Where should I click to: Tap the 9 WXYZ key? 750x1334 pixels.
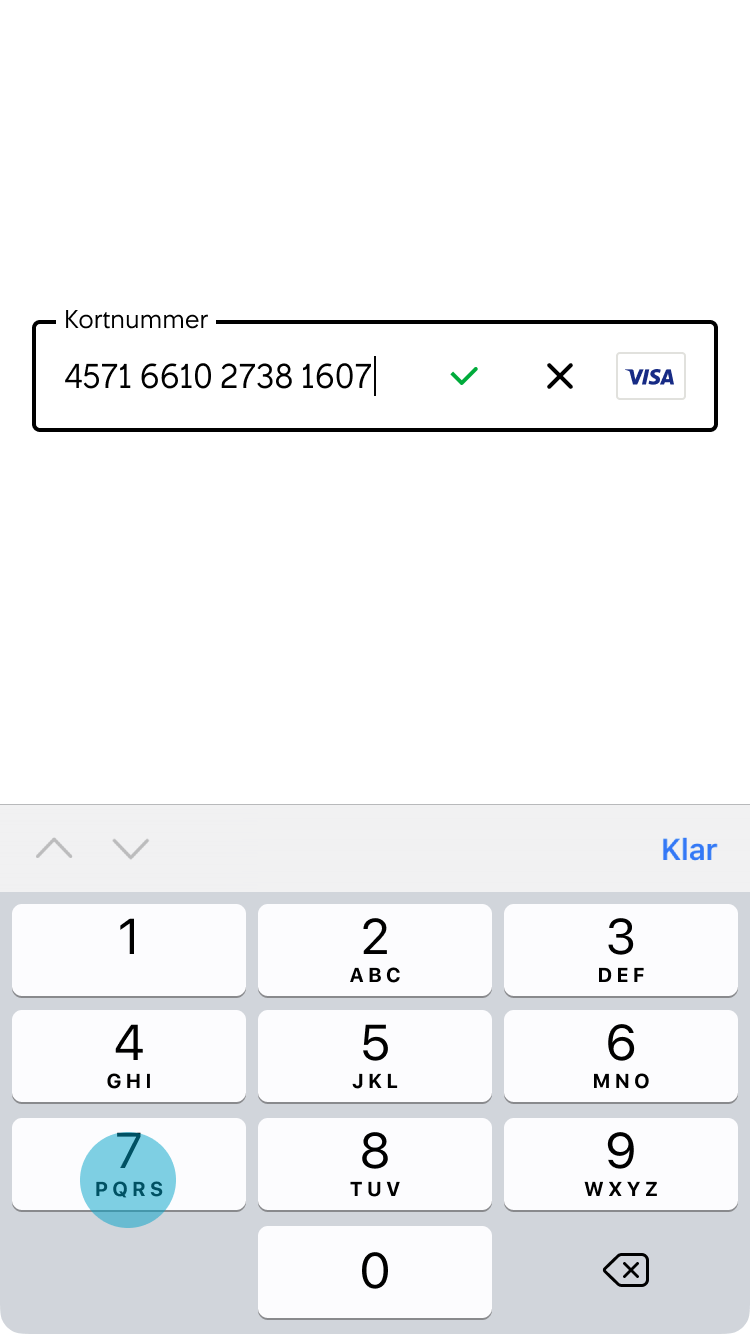pos(620,1164)
